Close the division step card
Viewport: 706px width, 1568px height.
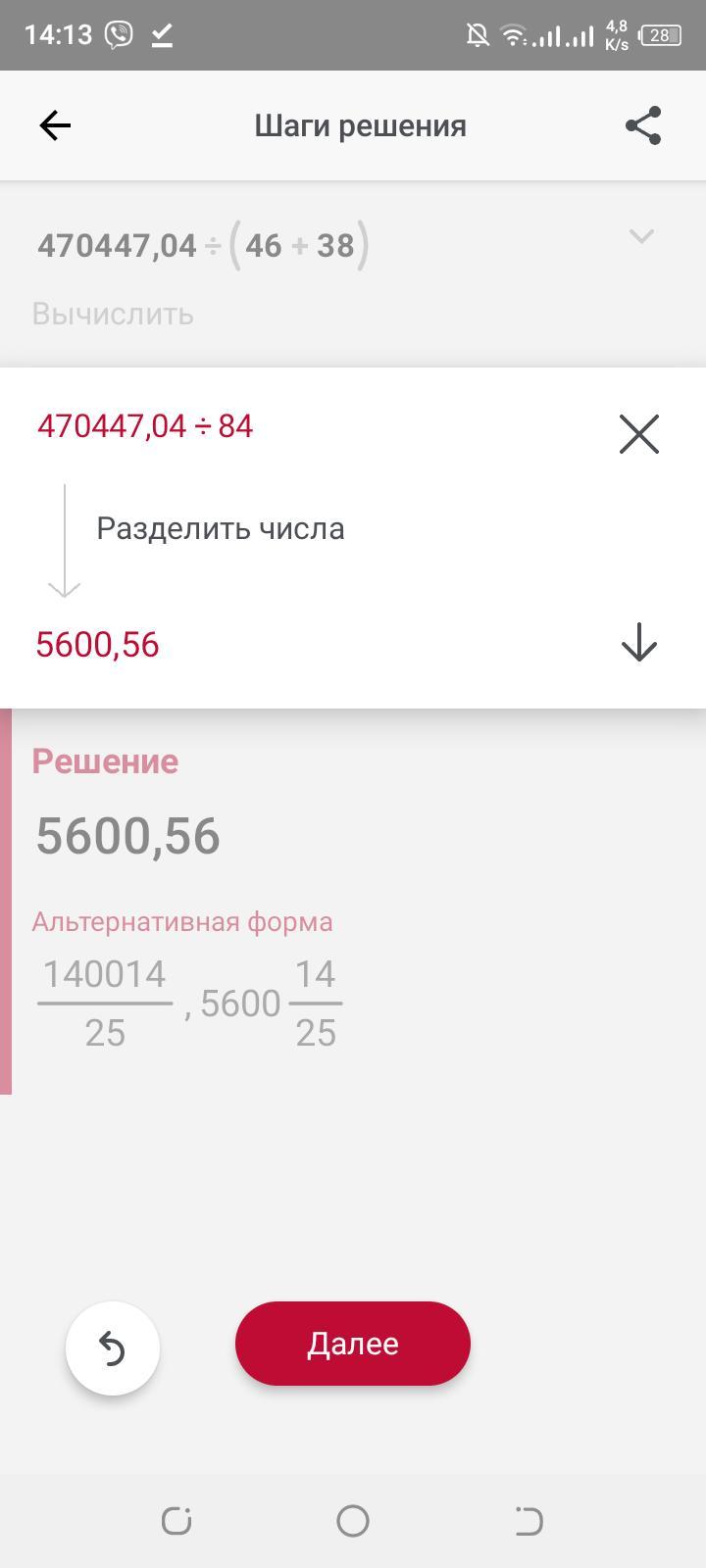click(639, 433)
